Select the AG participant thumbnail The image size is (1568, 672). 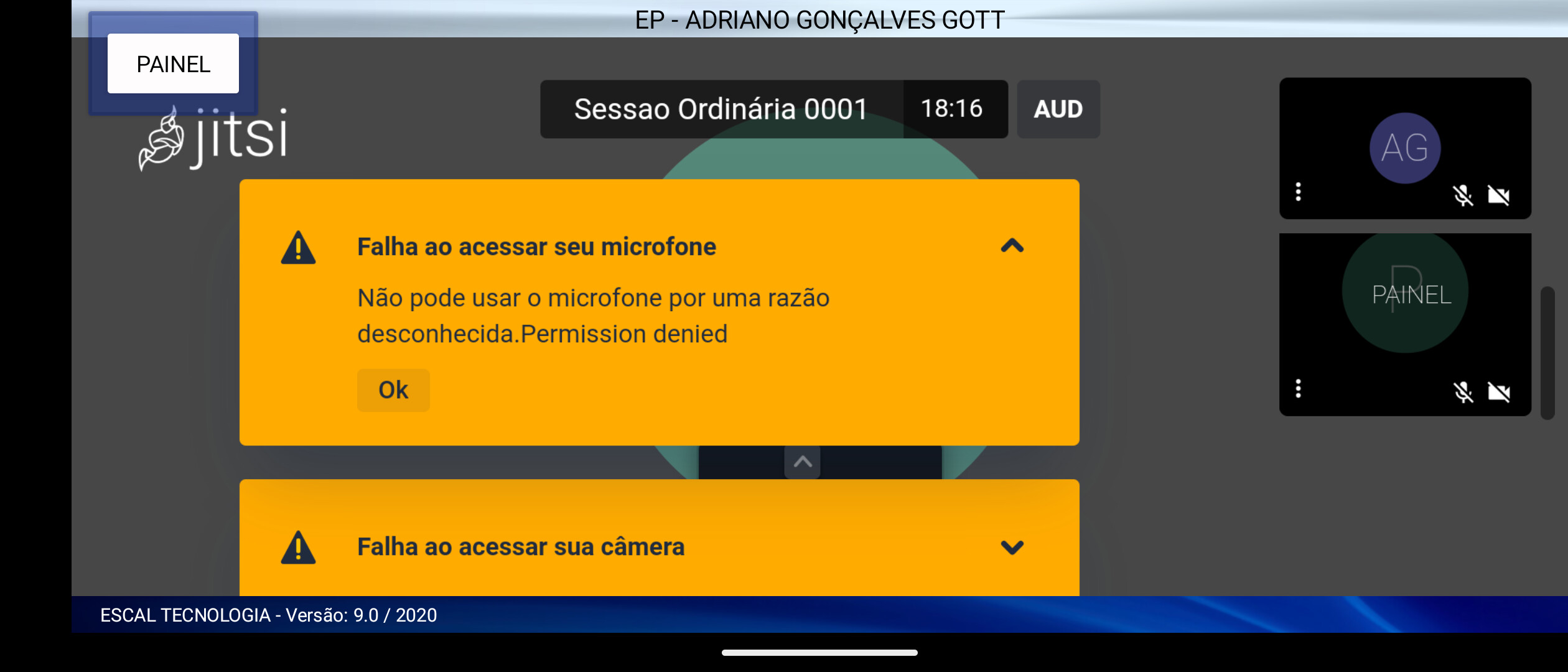point(1404,148)
